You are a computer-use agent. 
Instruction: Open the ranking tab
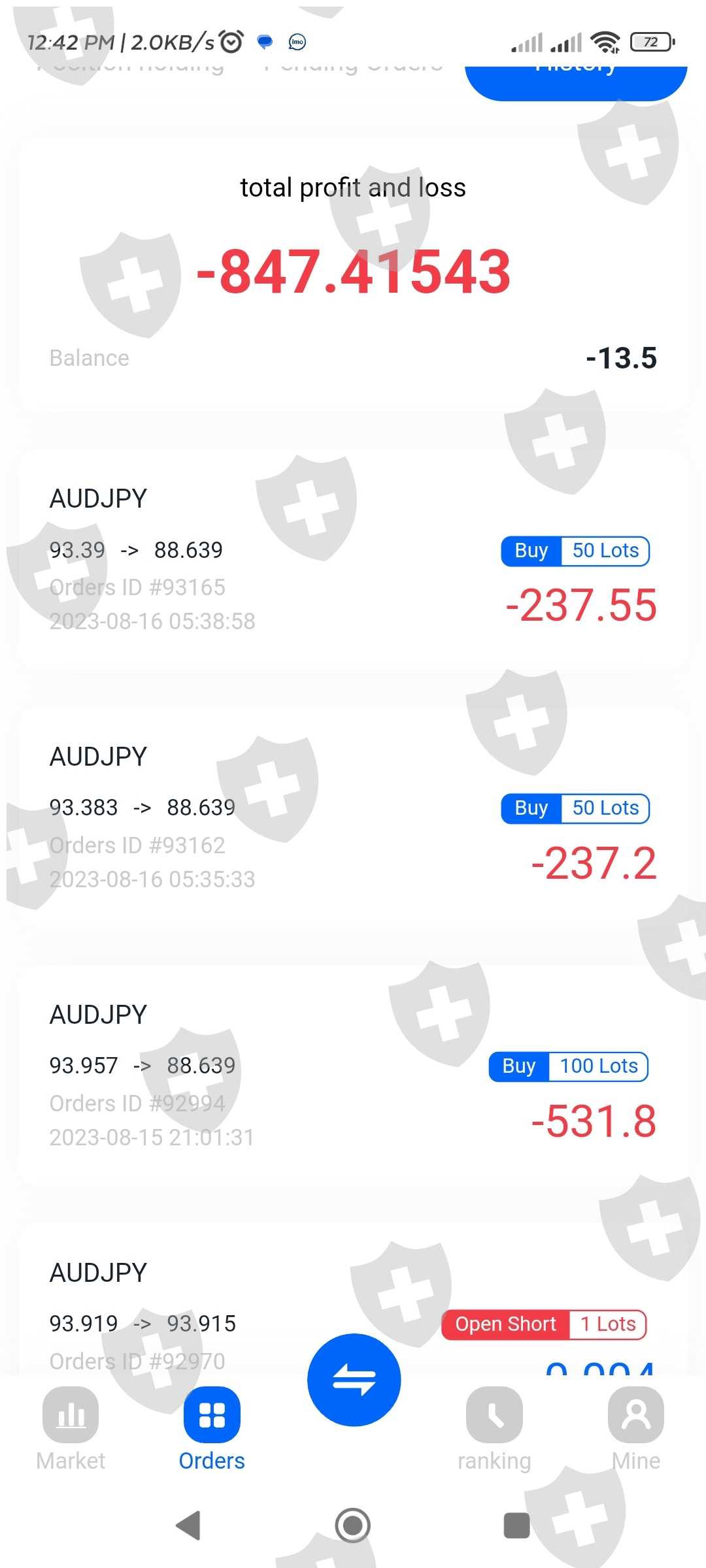[494, 1428]
